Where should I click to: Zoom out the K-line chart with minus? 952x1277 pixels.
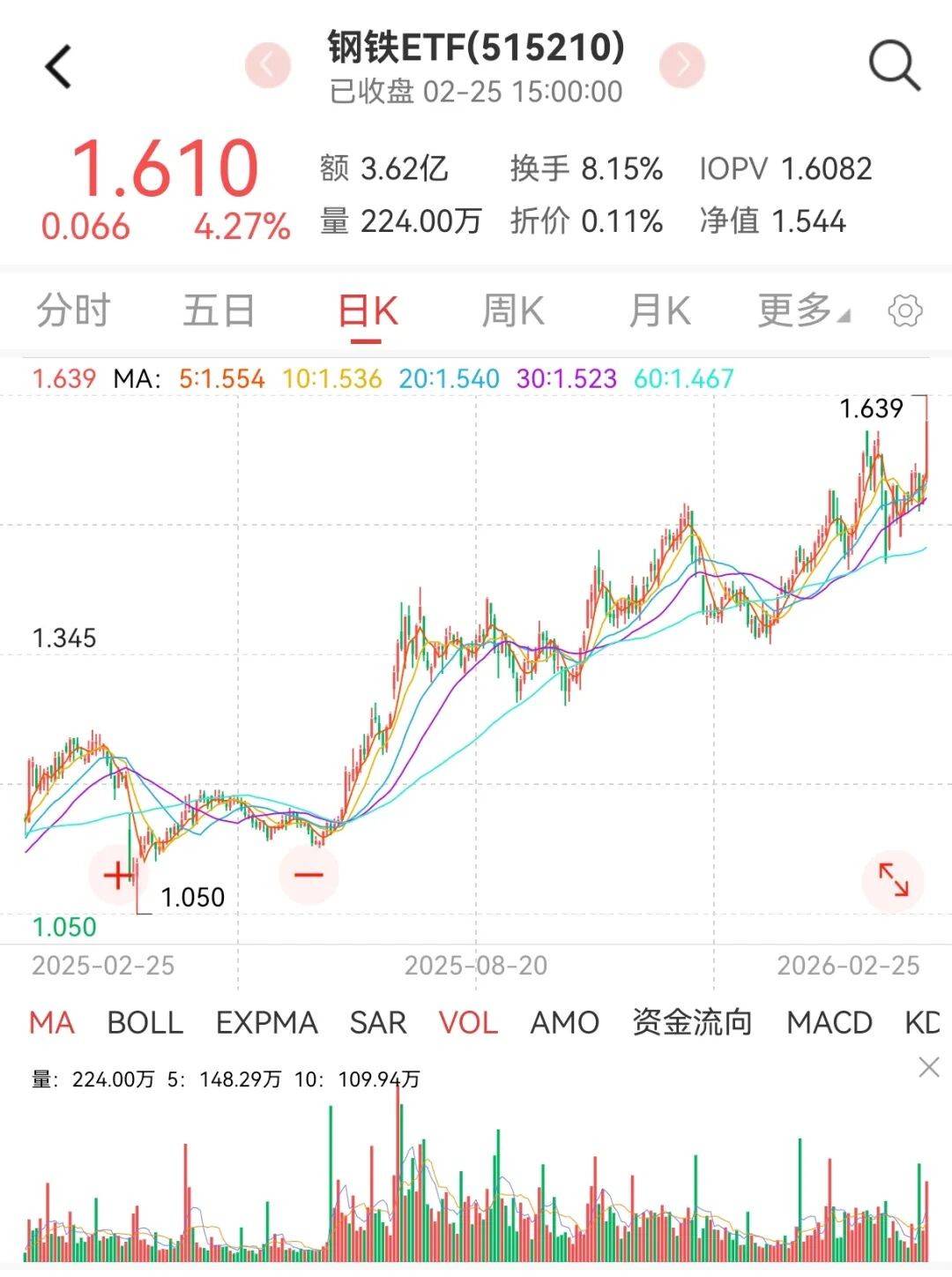[309, 875]
